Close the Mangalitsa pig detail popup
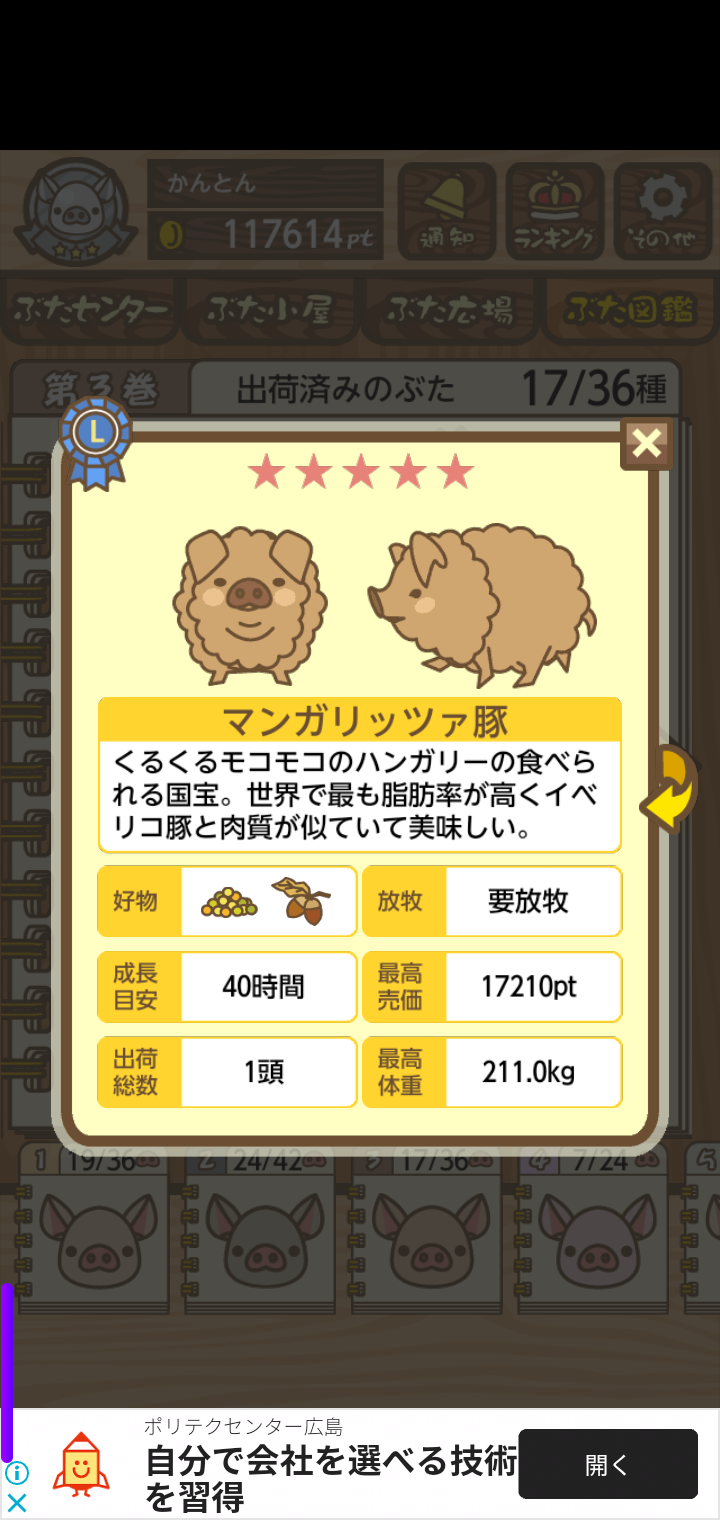Image resolution: width=720 pixels, height=1520 pixels. [646, 443]
